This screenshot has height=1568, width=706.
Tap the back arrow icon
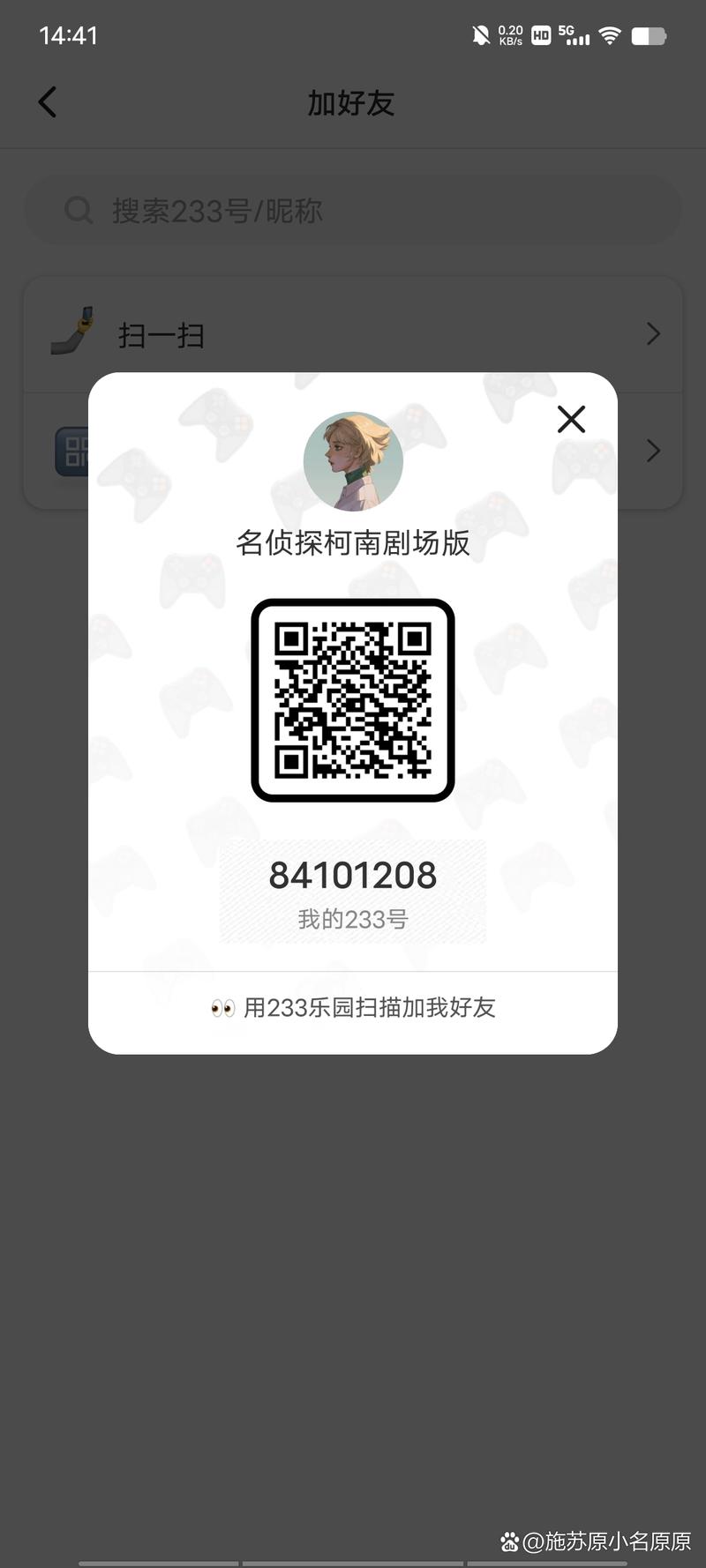pos(48,101)
